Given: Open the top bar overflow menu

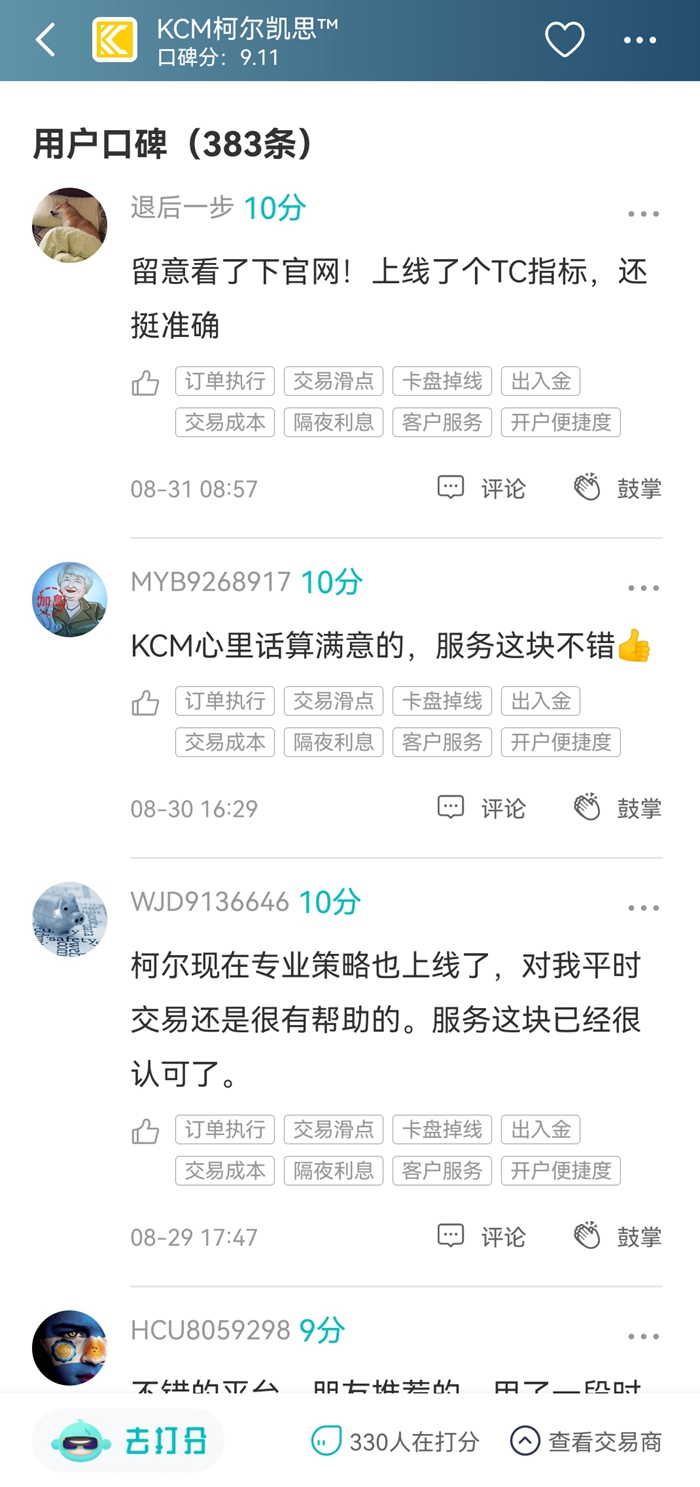Looking at the screenshot, I should tap(640, 40).
